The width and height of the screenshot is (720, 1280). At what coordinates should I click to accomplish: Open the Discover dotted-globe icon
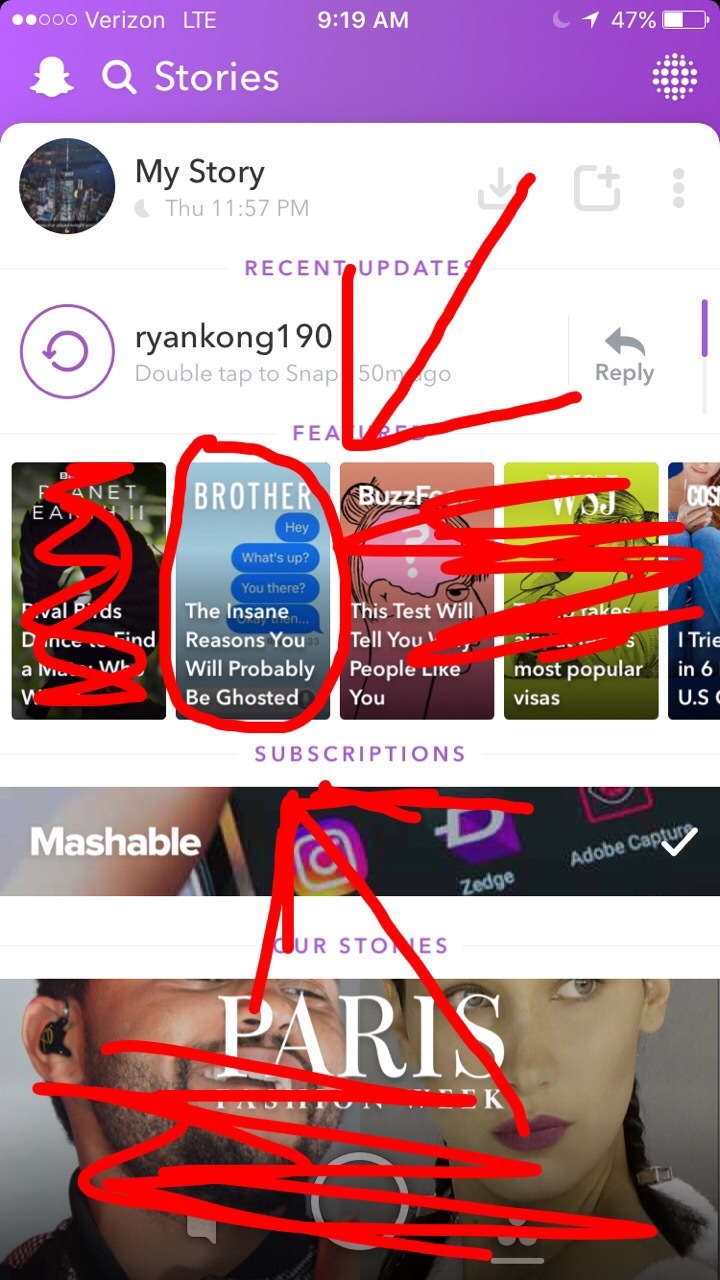click(x=675, y=77)
